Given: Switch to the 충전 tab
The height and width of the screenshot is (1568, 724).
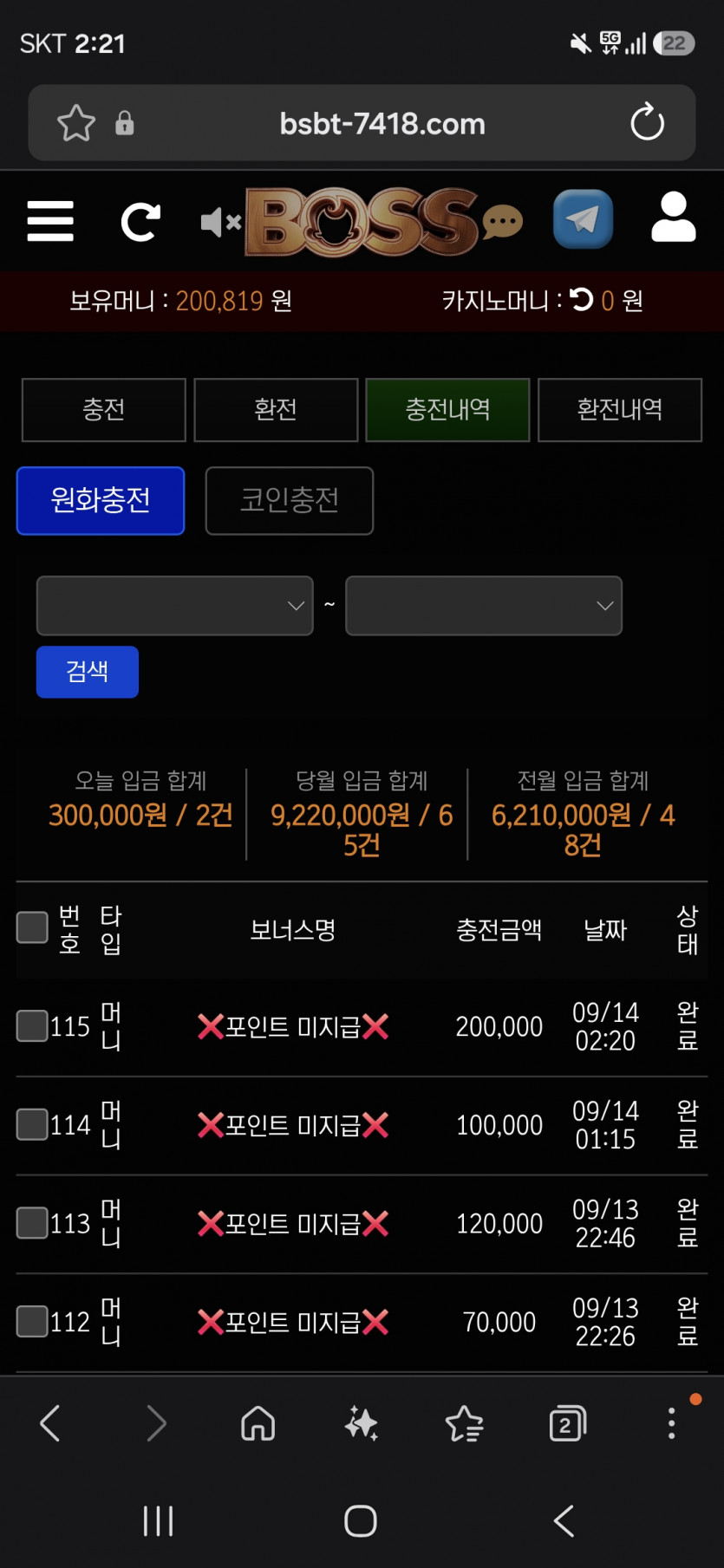Looking at the screenshot, I should click(x=104, y=410).
